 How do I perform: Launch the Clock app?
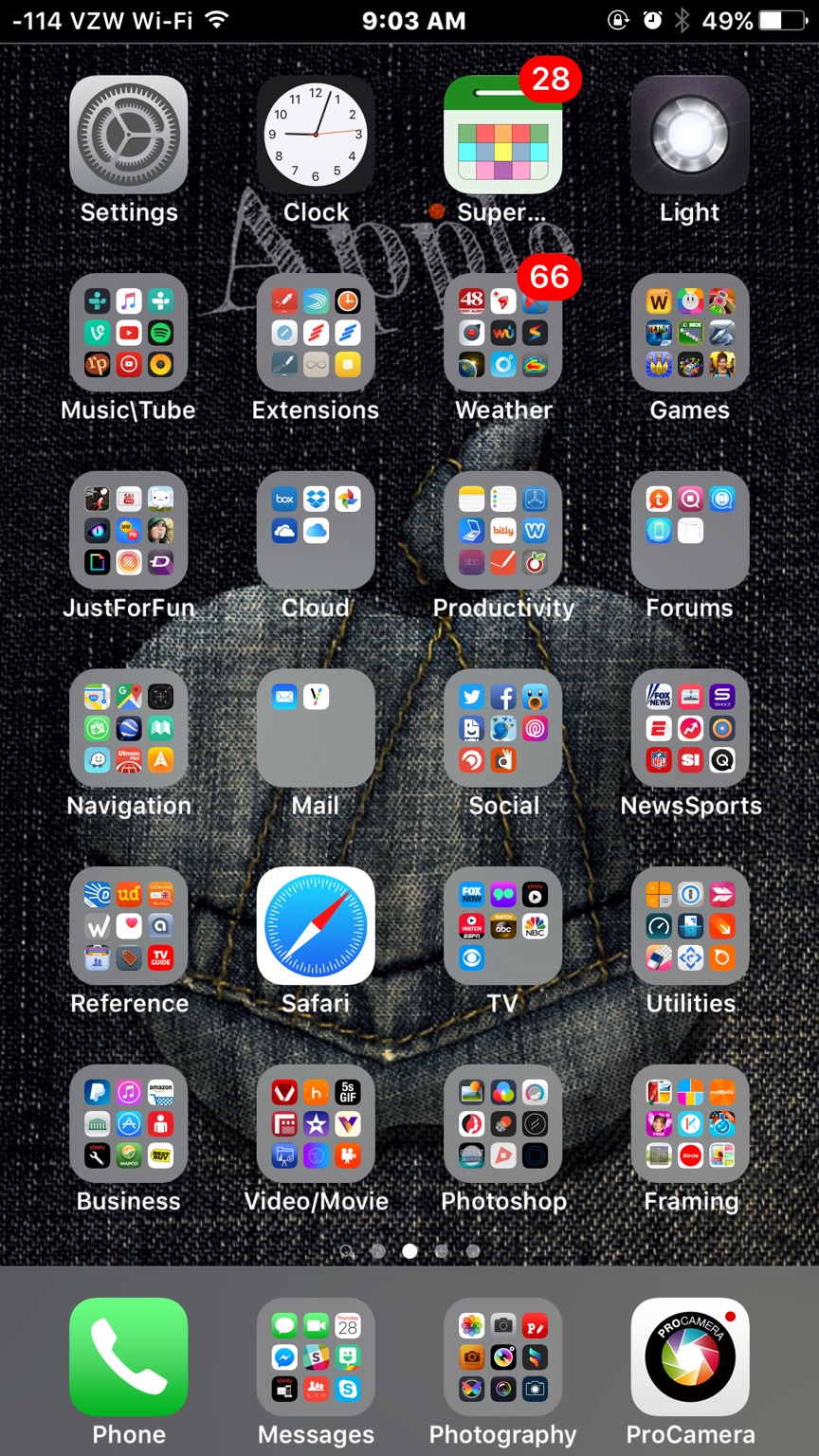316,135
